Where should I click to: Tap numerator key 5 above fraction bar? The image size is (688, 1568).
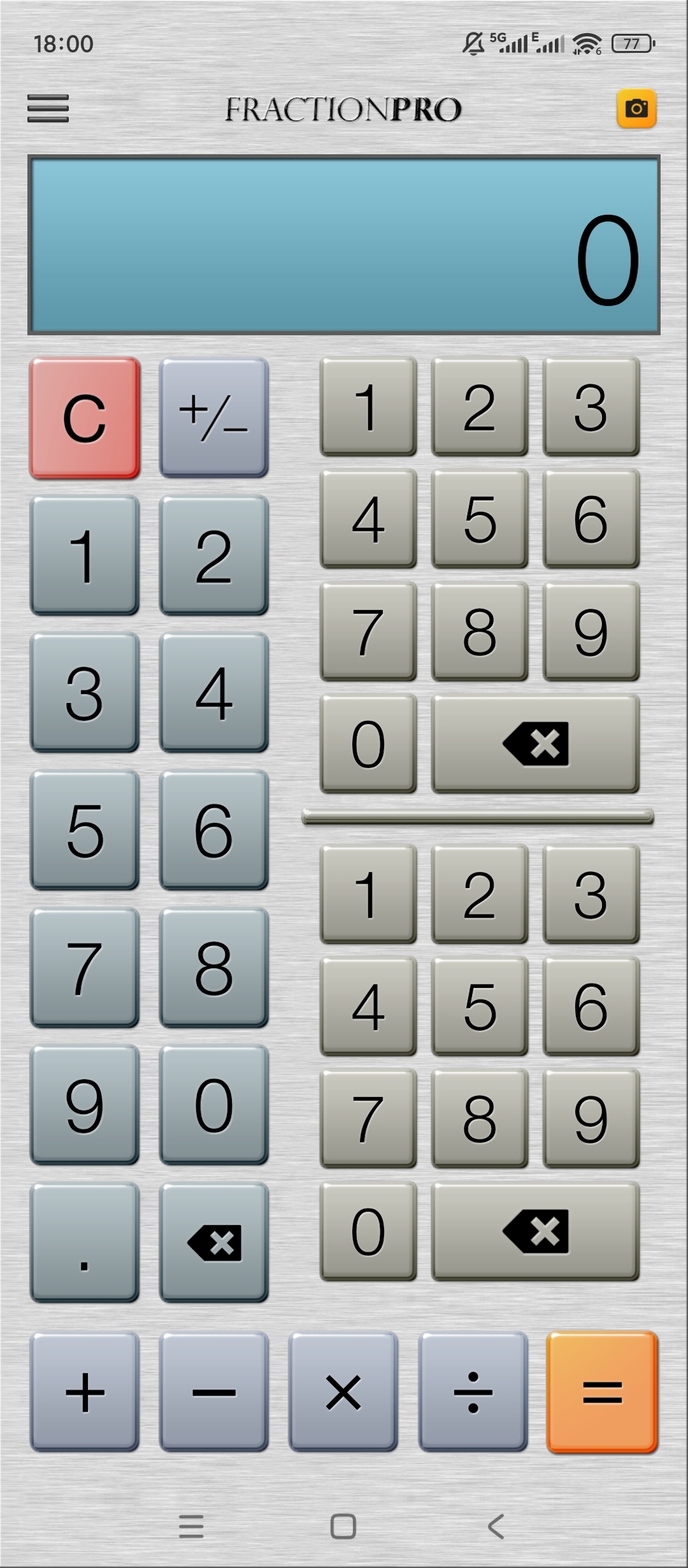pos(480,519)
